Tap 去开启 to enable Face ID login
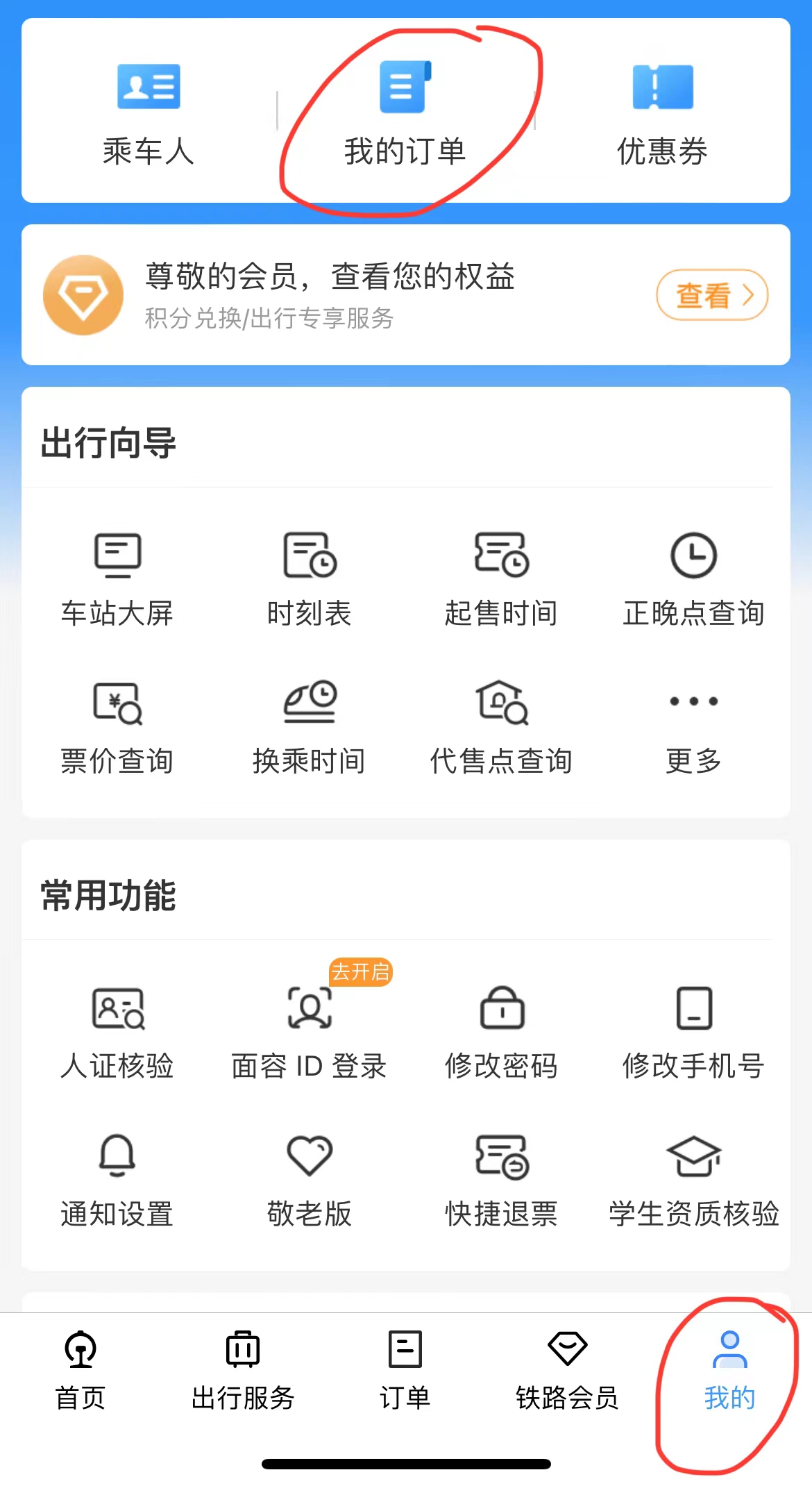Screen dimensions: 812x1486 pos(361,973)
